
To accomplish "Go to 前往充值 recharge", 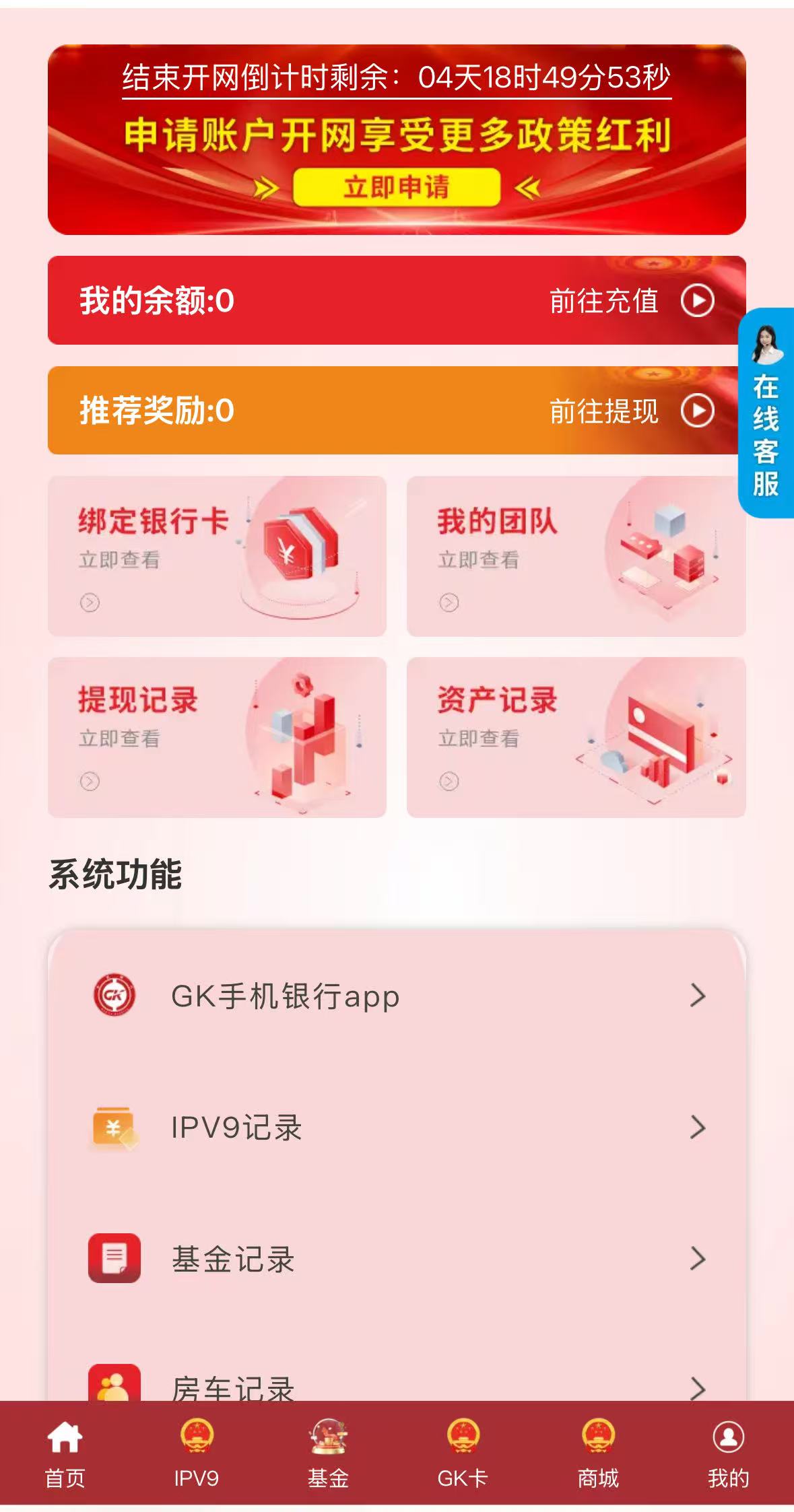I will pos(630,300).
